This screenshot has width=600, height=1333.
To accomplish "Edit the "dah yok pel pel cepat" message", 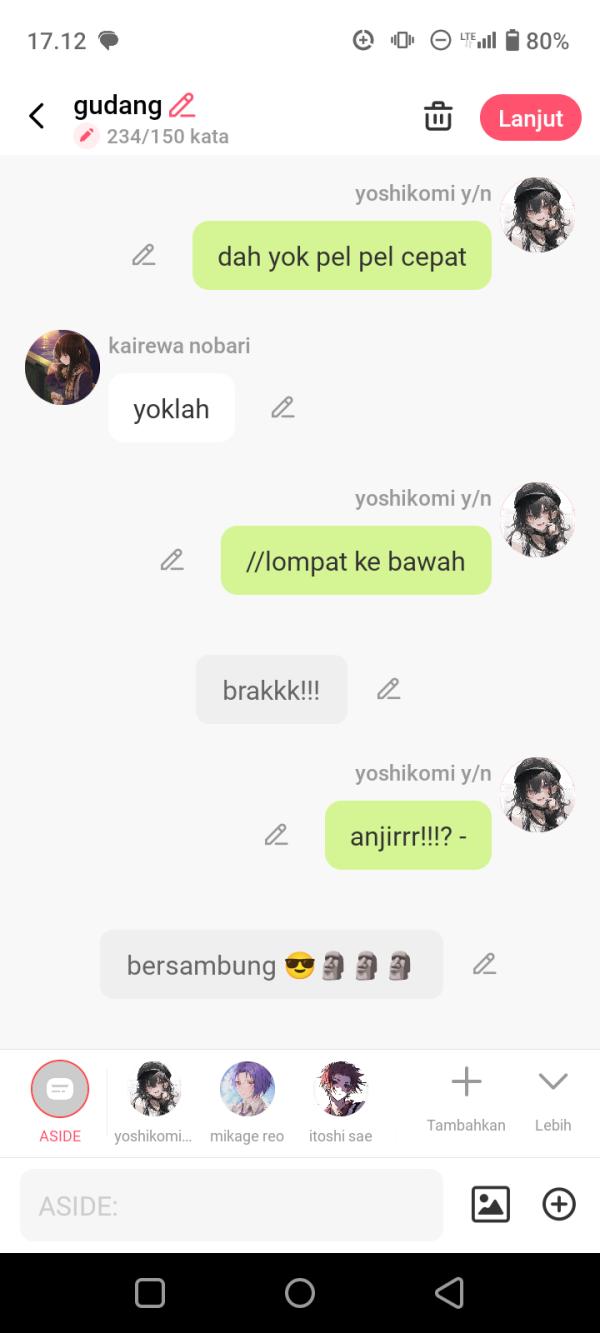I will [x=144, y=255].
